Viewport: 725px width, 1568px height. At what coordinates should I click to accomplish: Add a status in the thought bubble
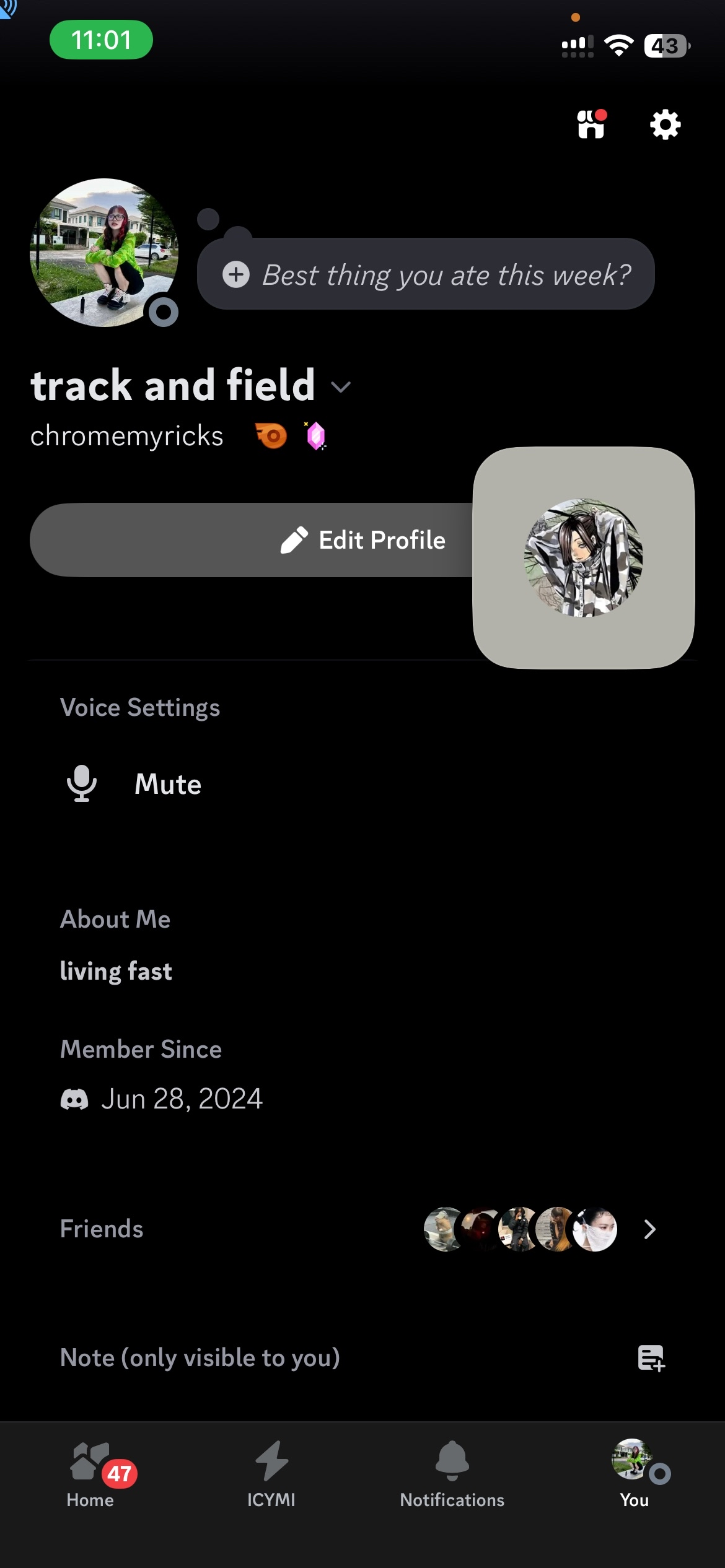(x=426, y=274)
